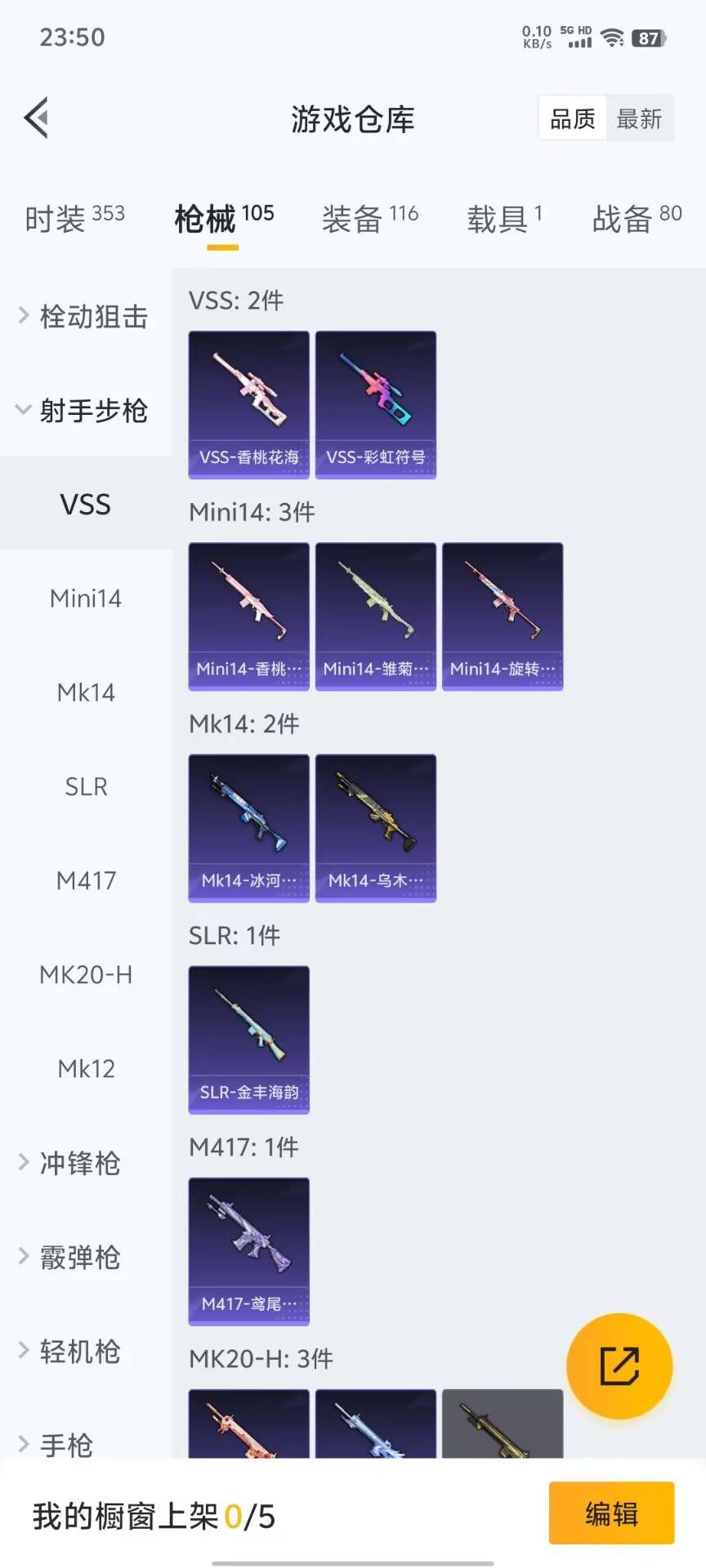Expand the 栓动狙击 category

(84, 316)
